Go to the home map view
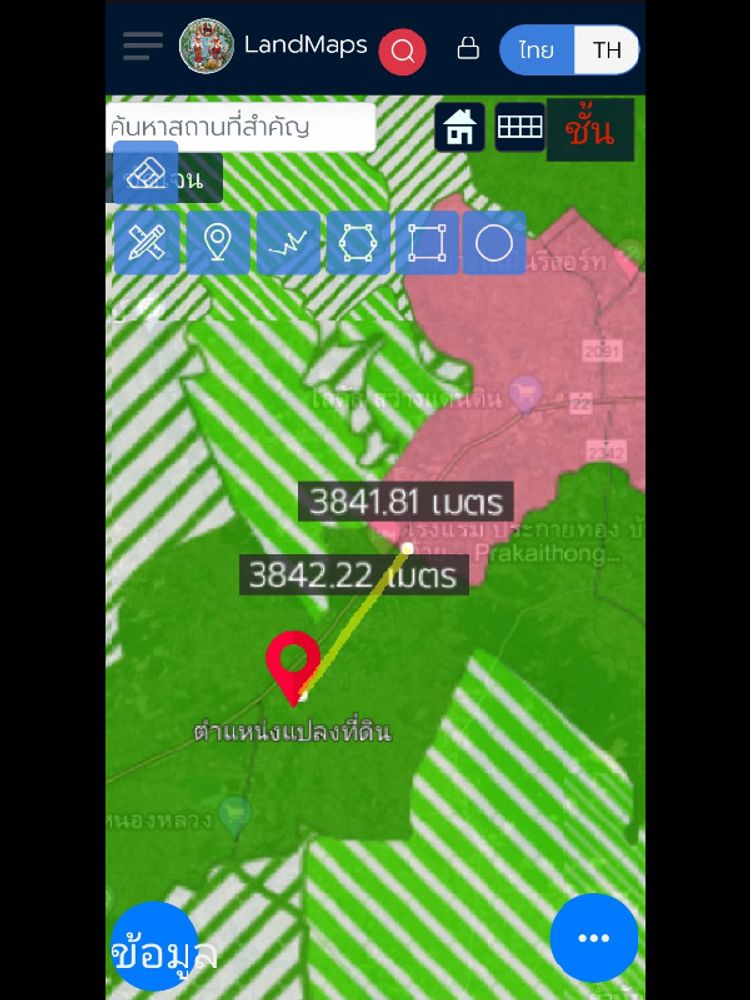750x1000 pixels. pyautogui.click(x=460, y=128)
